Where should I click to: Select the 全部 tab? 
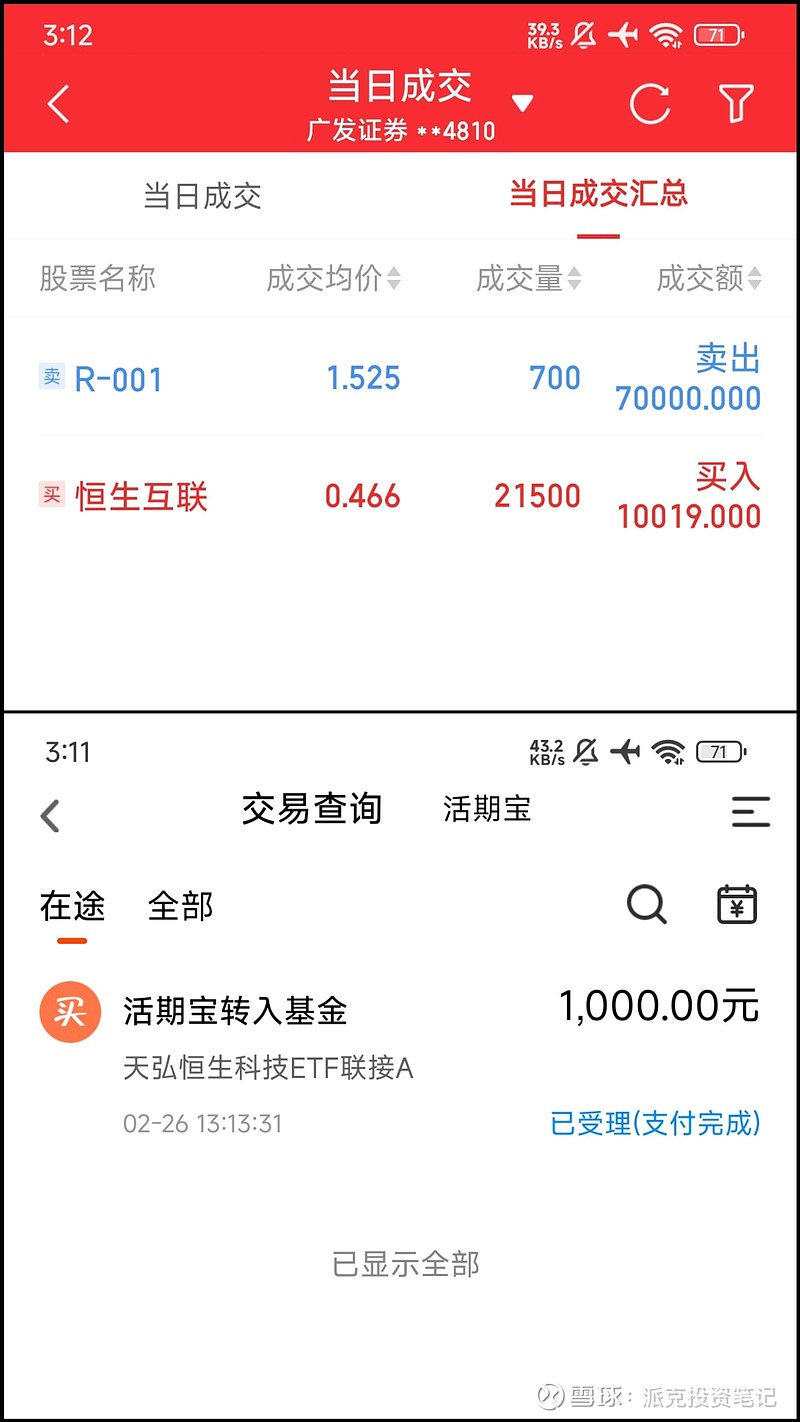click(x=180, y=905)
